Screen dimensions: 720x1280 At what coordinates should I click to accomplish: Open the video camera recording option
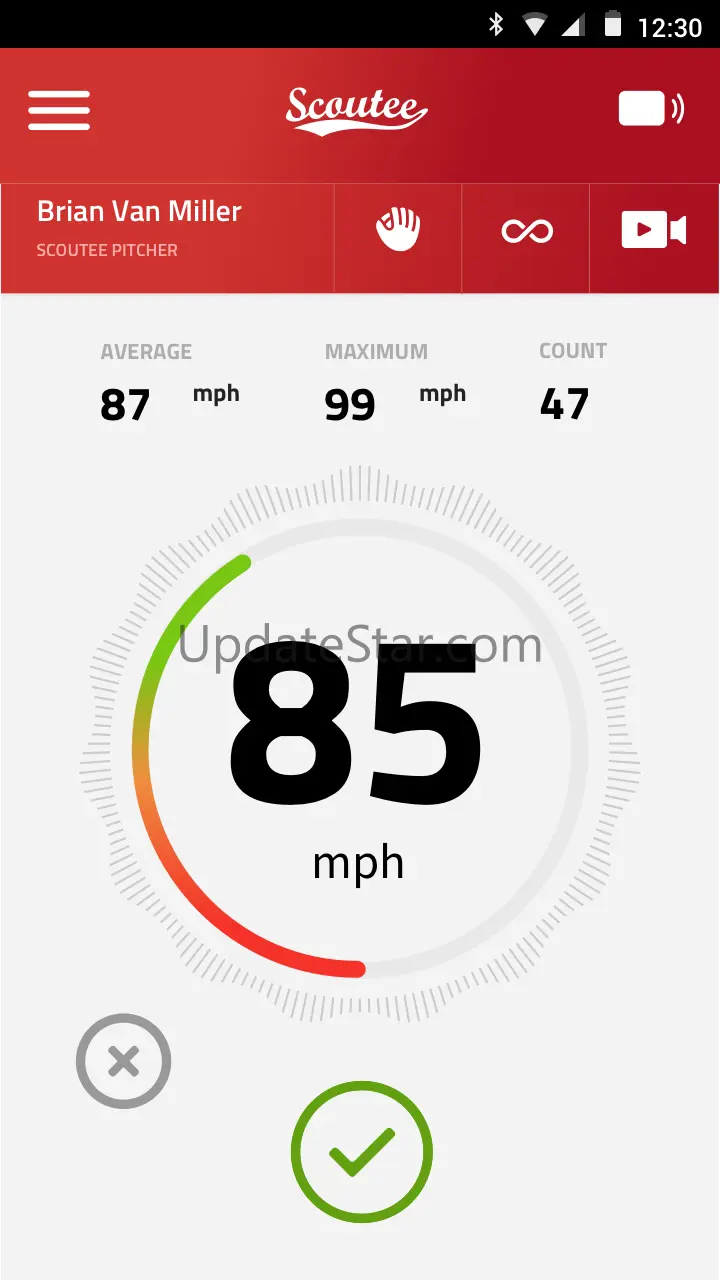654,231
